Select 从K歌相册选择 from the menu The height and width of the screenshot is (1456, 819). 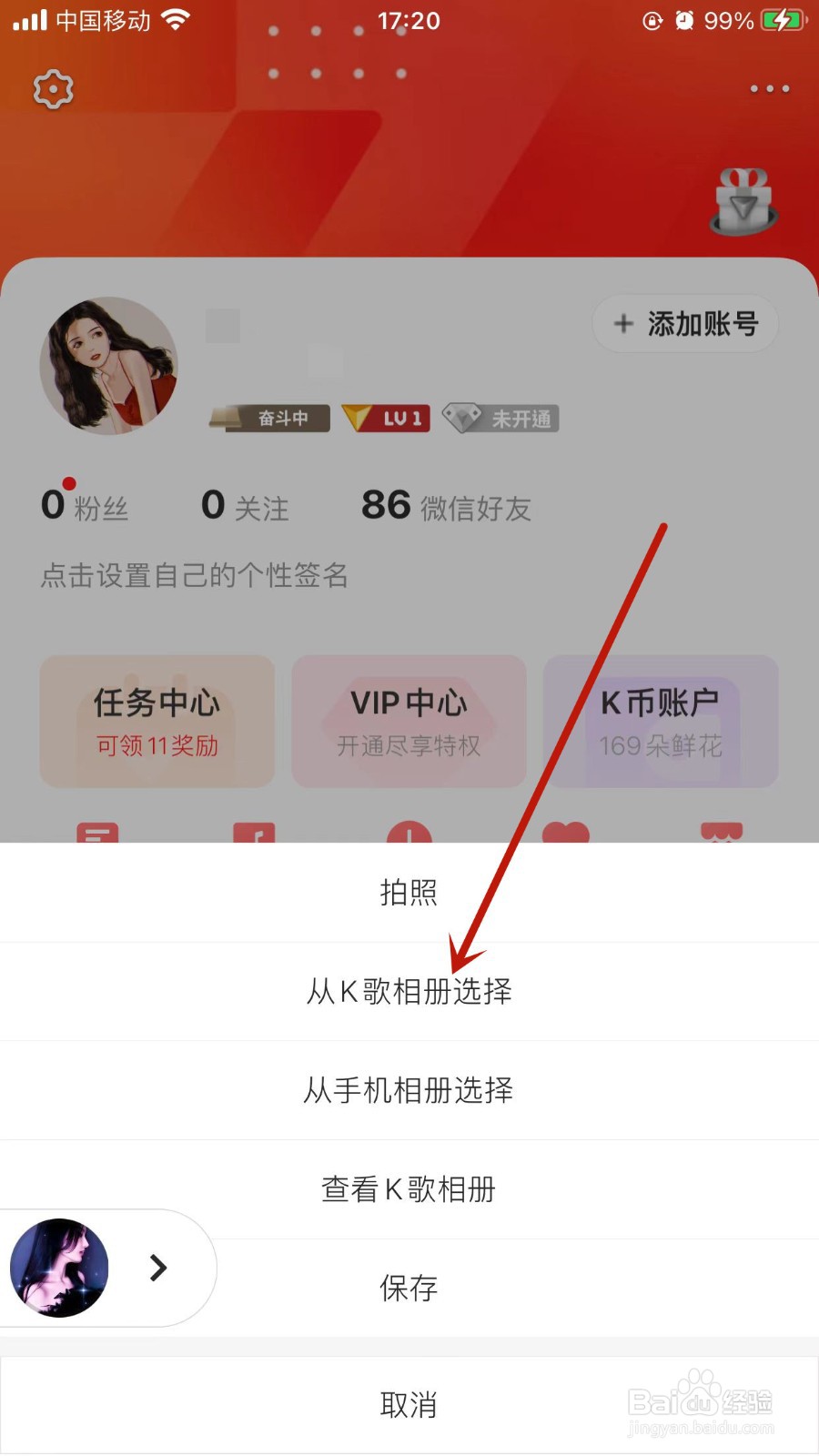(x=409, y=991)
